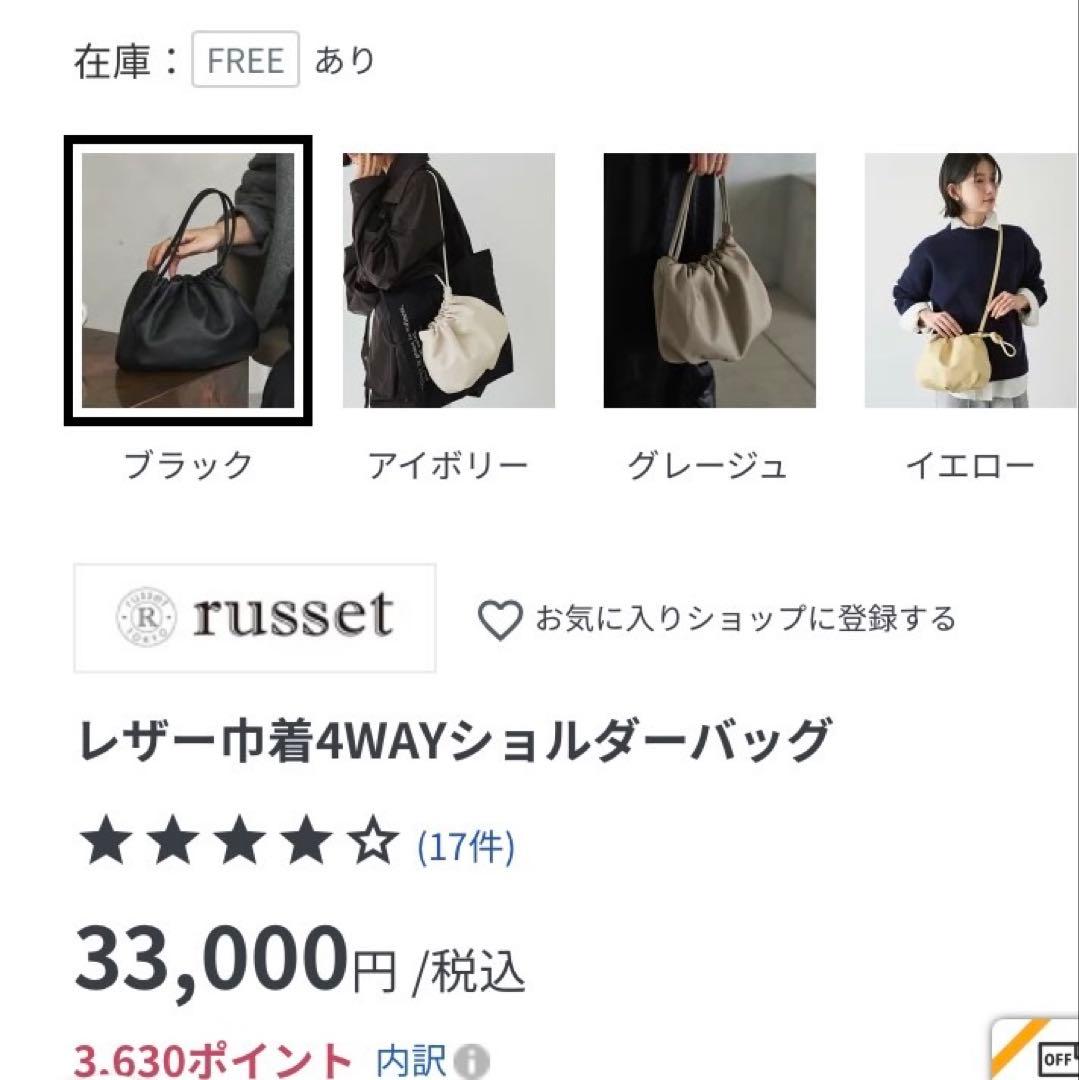The image size is (1079, 1080).
Task: Toggle the FREE size stock badge
Action: 244,62
